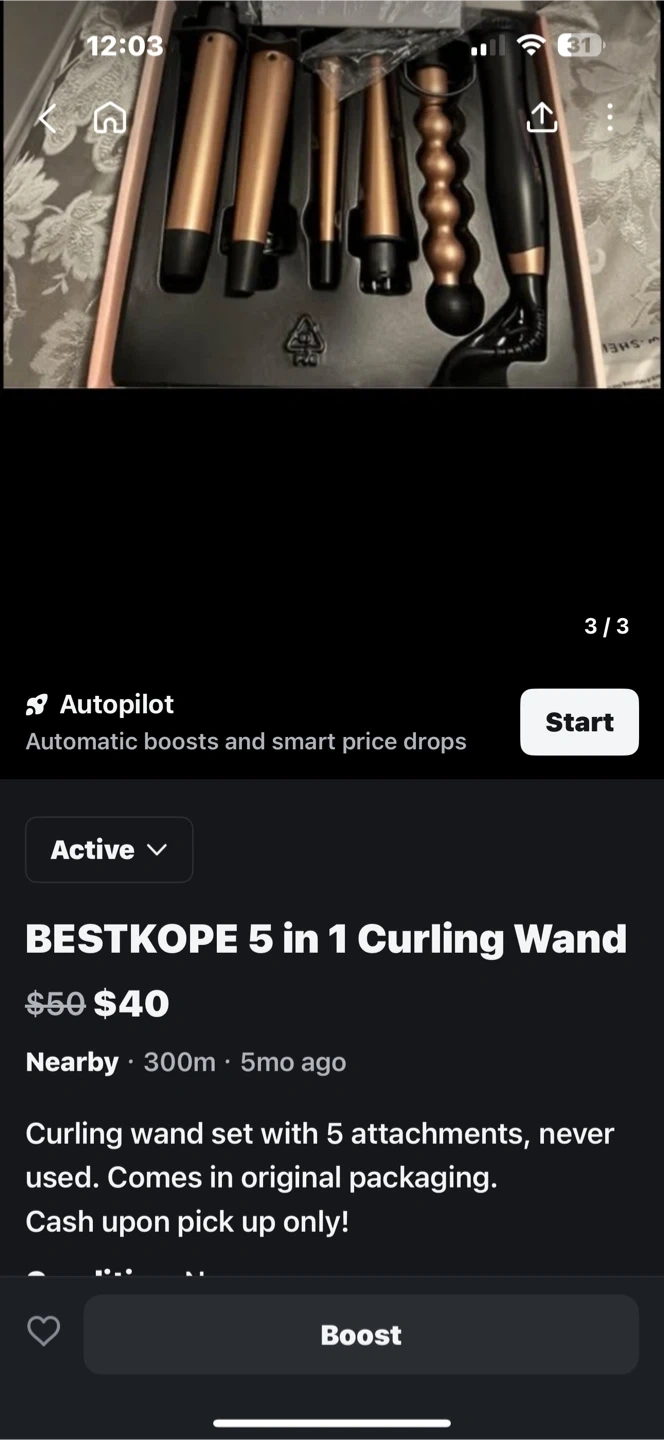
Task: Go back using the top-left arrow
Action: (47, 118)
